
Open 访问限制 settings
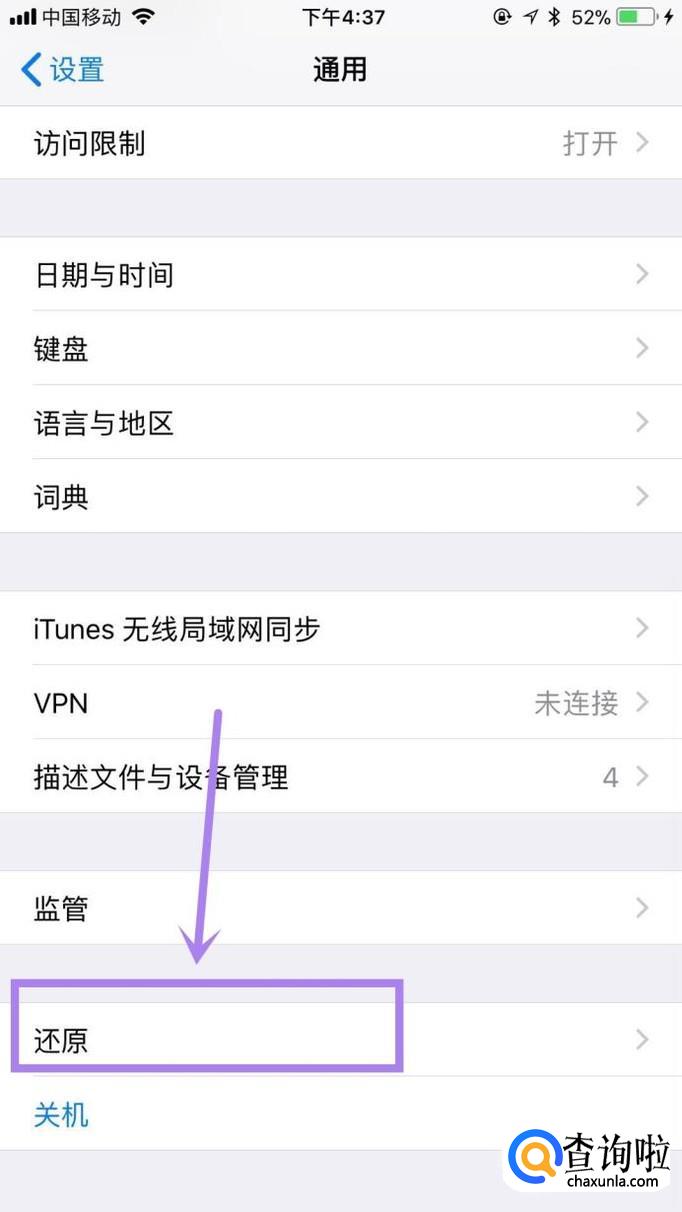340,143
